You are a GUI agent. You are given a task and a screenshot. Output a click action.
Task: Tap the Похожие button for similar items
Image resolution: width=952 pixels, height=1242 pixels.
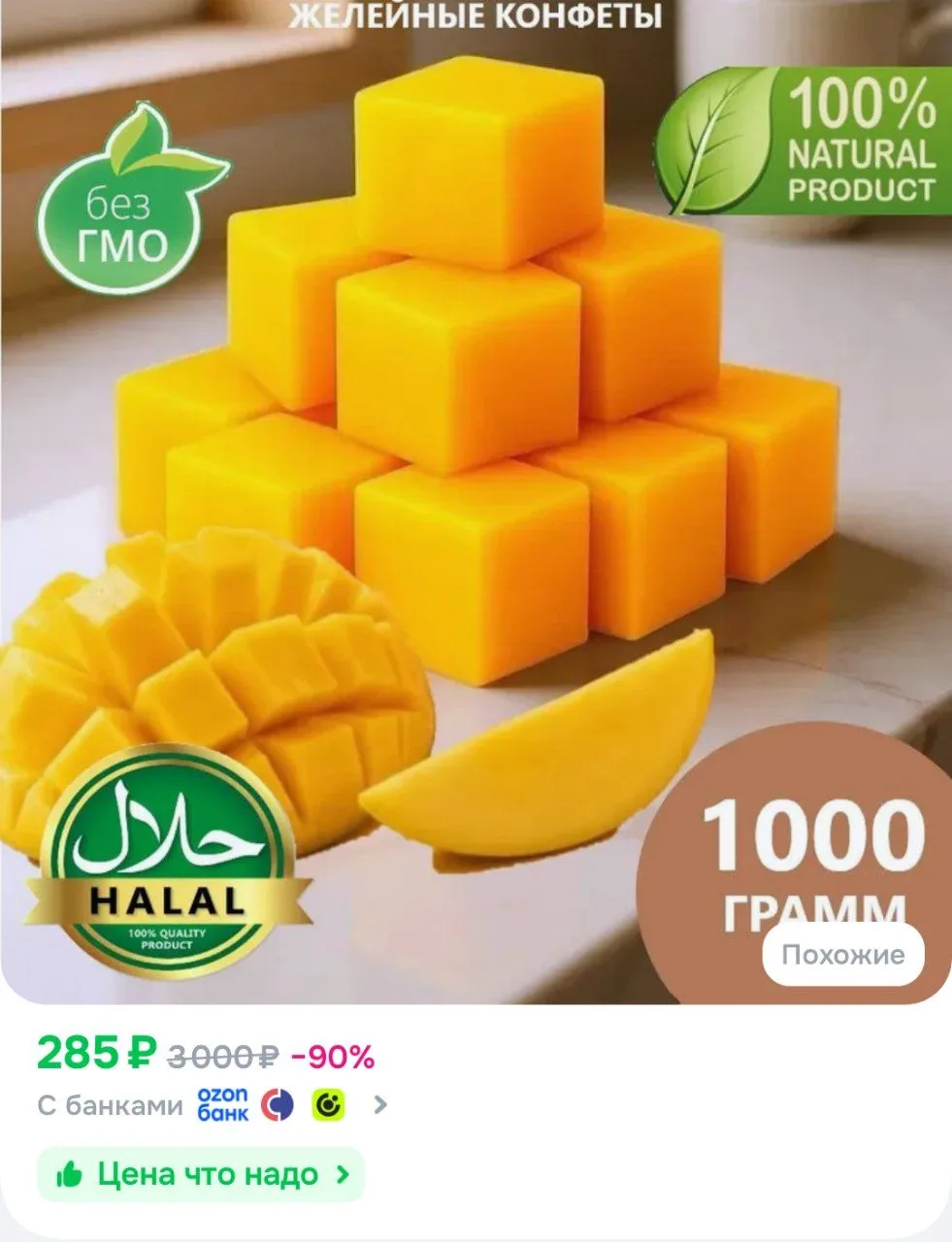click(x=842, y=955)
